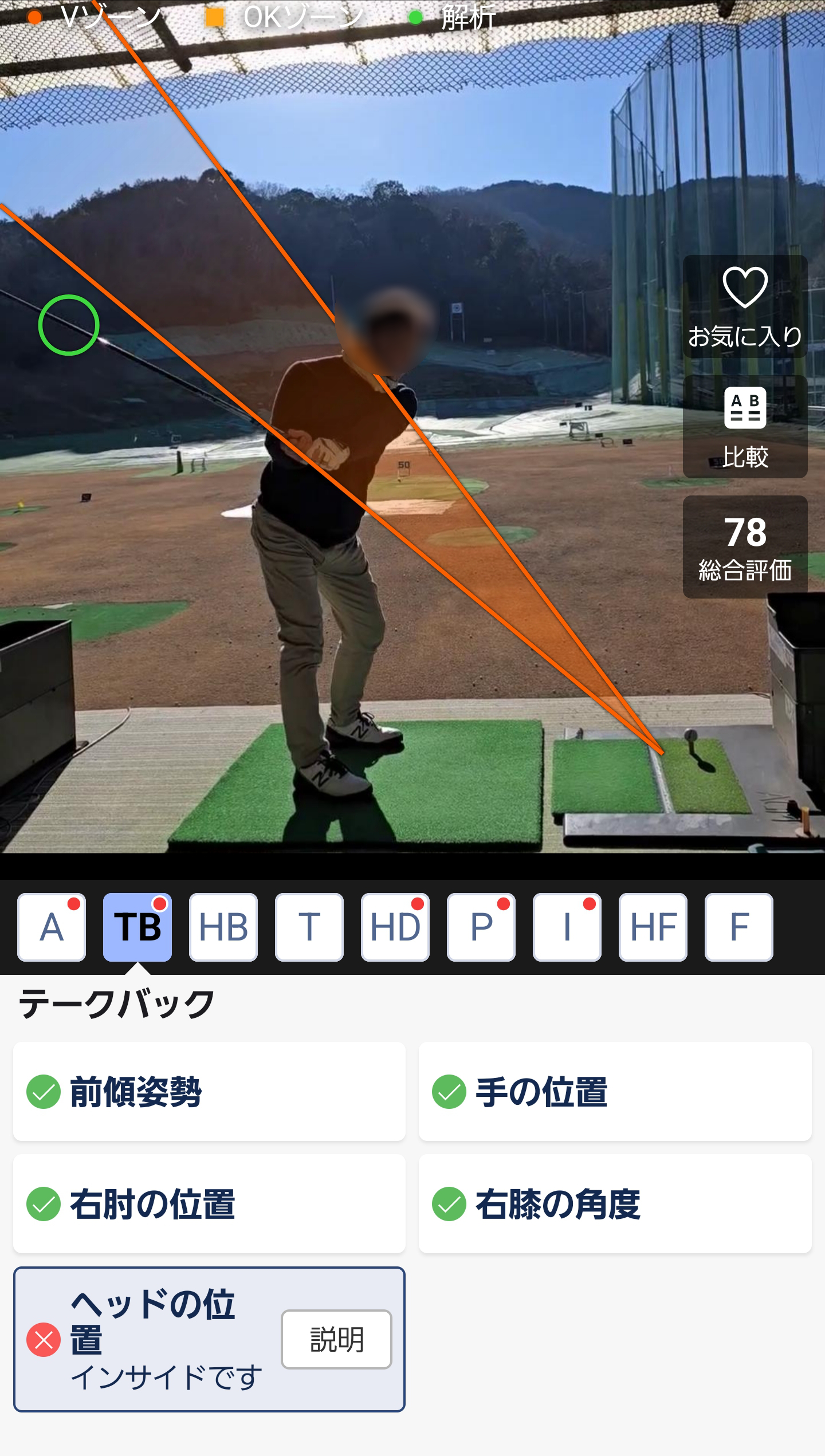Switch to the HF phase tab
Screen dimensions: 825x1456
[x=653, y=927]
